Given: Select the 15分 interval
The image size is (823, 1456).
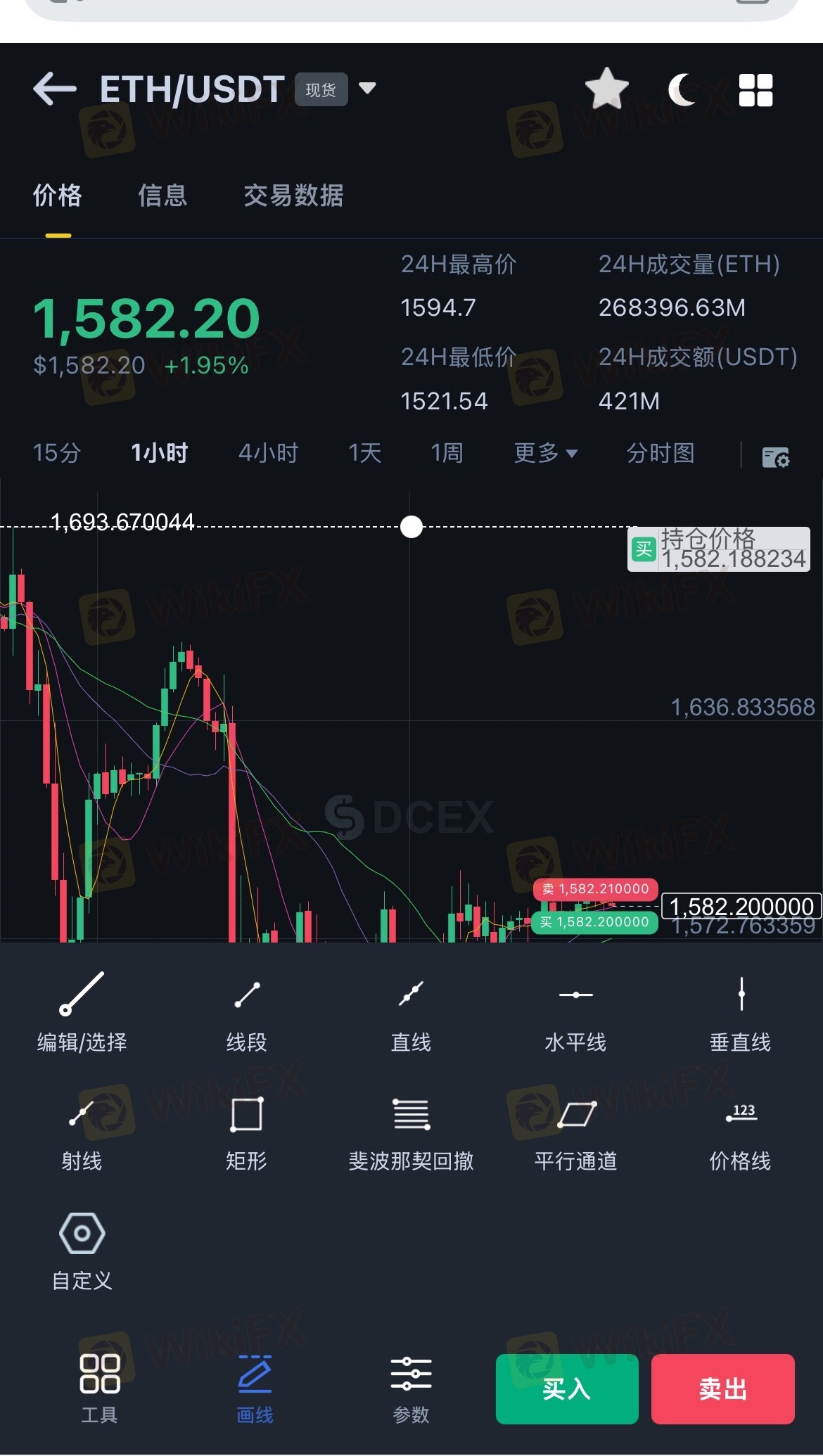Looking at the screenshot, I should click(57, 453).
